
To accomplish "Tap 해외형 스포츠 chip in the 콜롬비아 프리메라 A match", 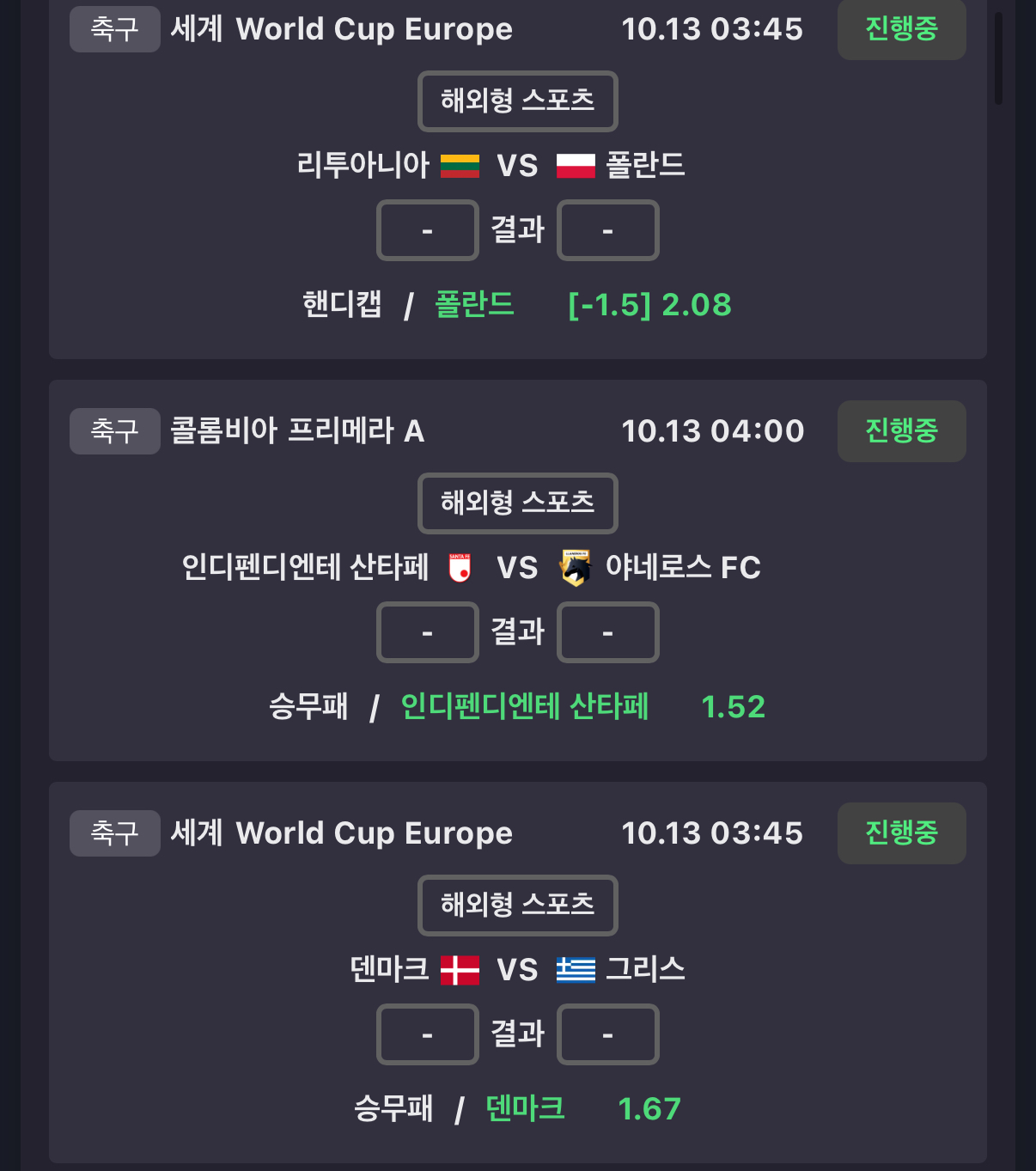I will tap(517, 503).
